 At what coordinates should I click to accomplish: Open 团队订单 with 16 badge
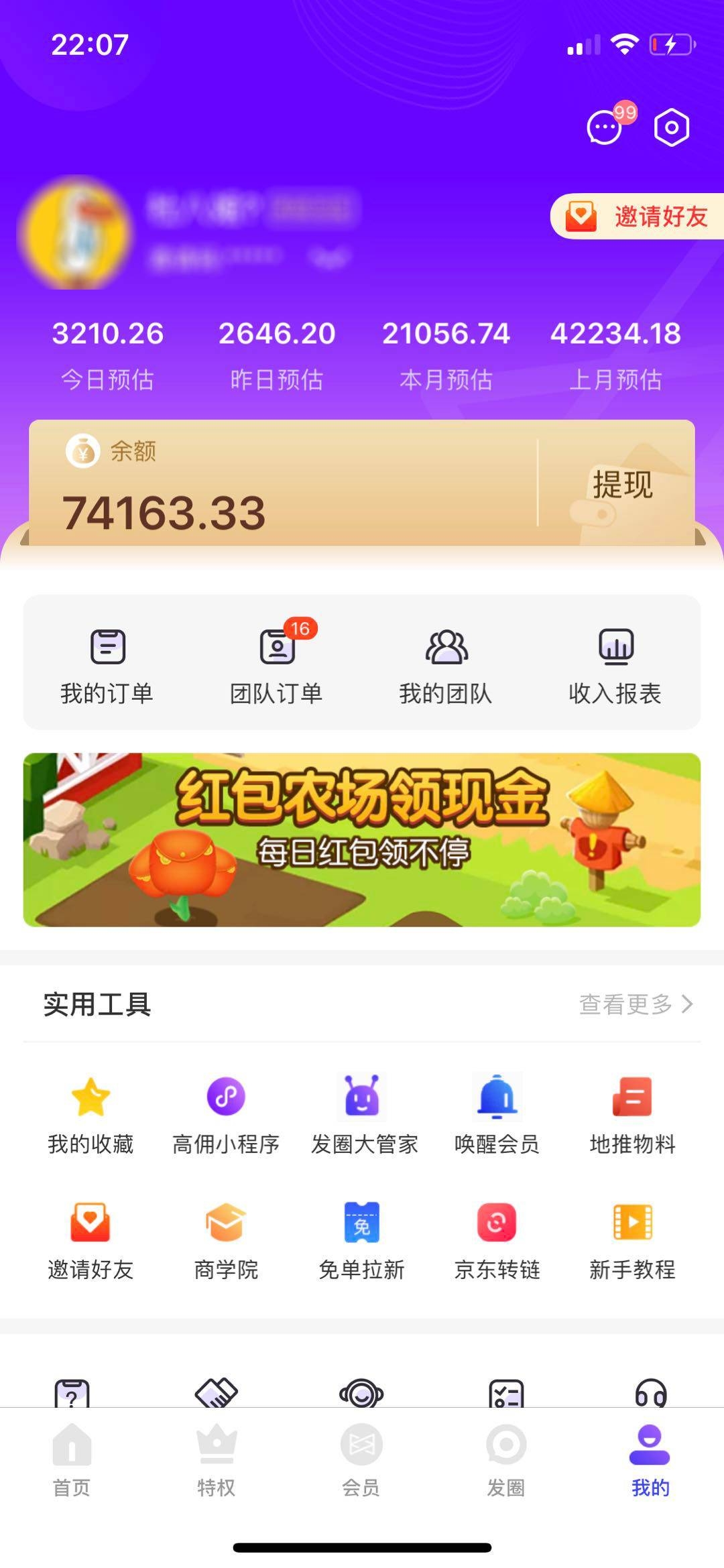(x=276, y=665)
